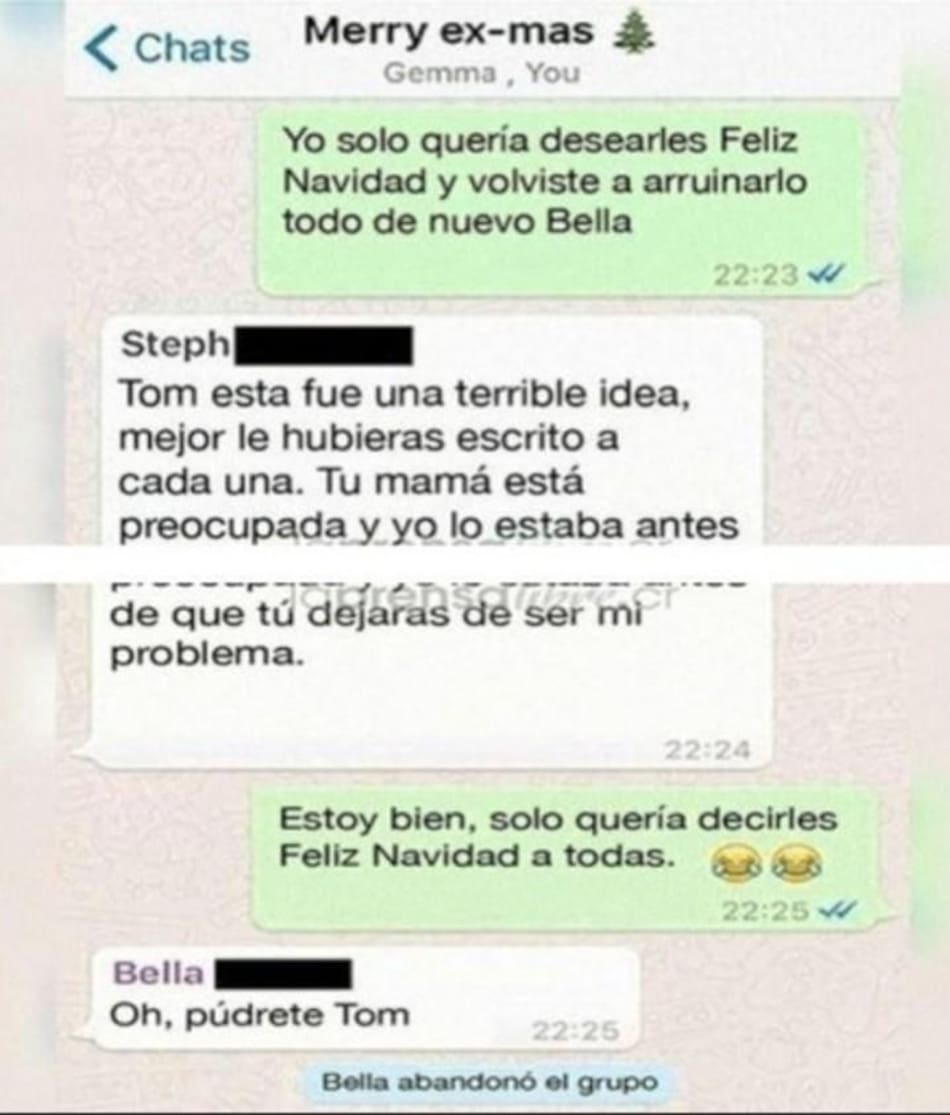
Task: Go back to the Chats list
Action: click(x=168, y=48)
